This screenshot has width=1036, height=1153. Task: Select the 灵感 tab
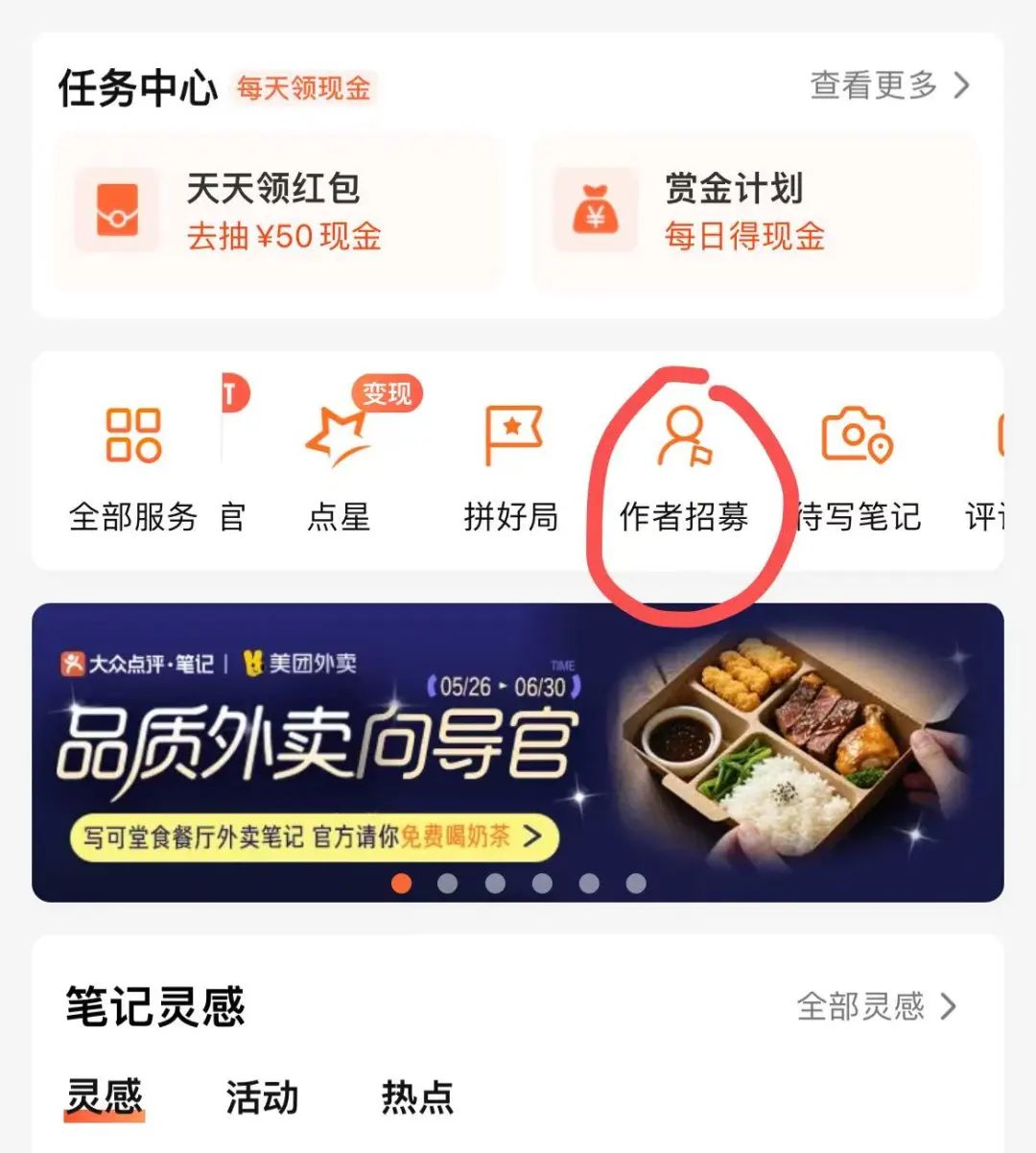coord(105,1096)
